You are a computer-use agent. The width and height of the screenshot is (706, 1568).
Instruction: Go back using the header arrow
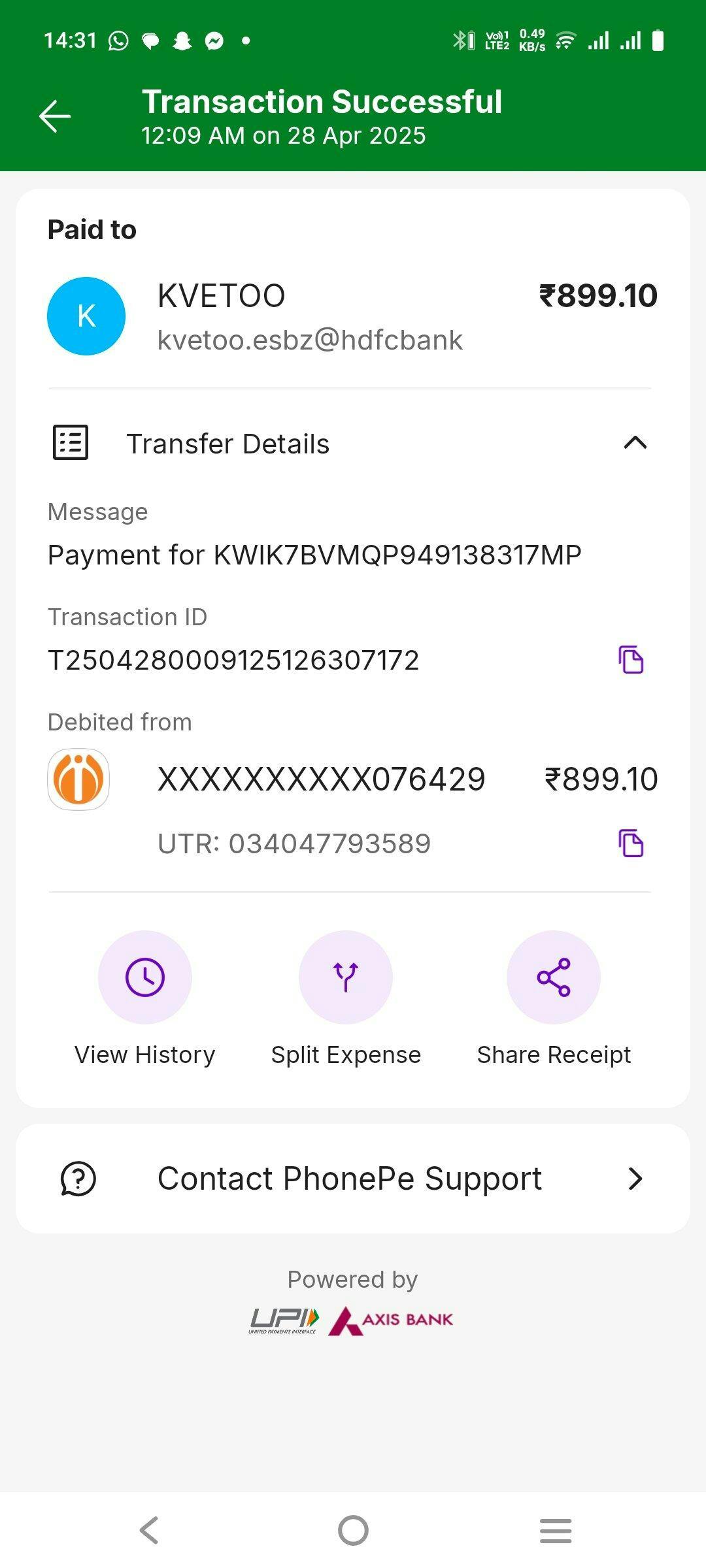[55, 116]
